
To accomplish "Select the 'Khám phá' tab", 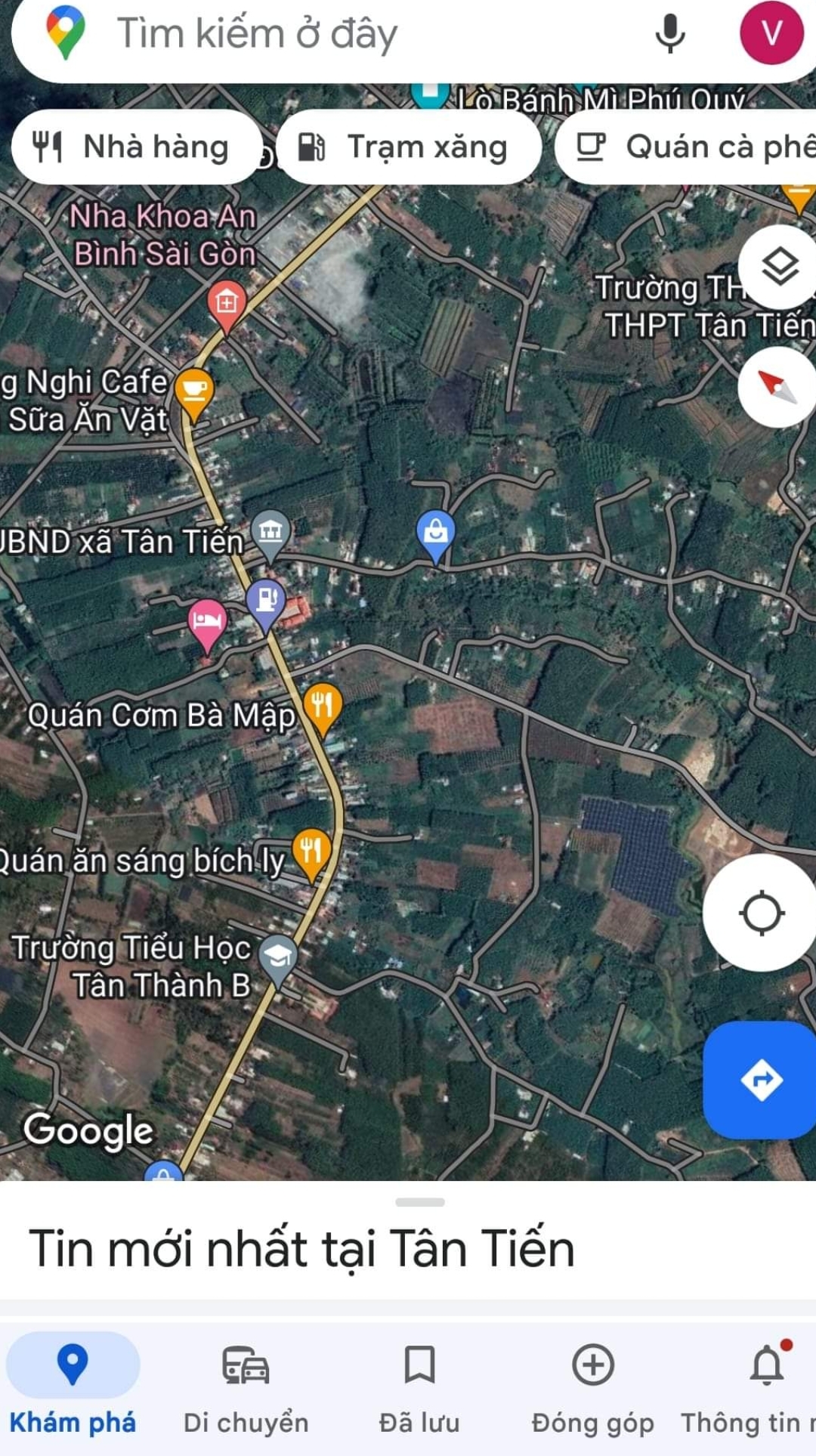I will (x=73, y=1390).
